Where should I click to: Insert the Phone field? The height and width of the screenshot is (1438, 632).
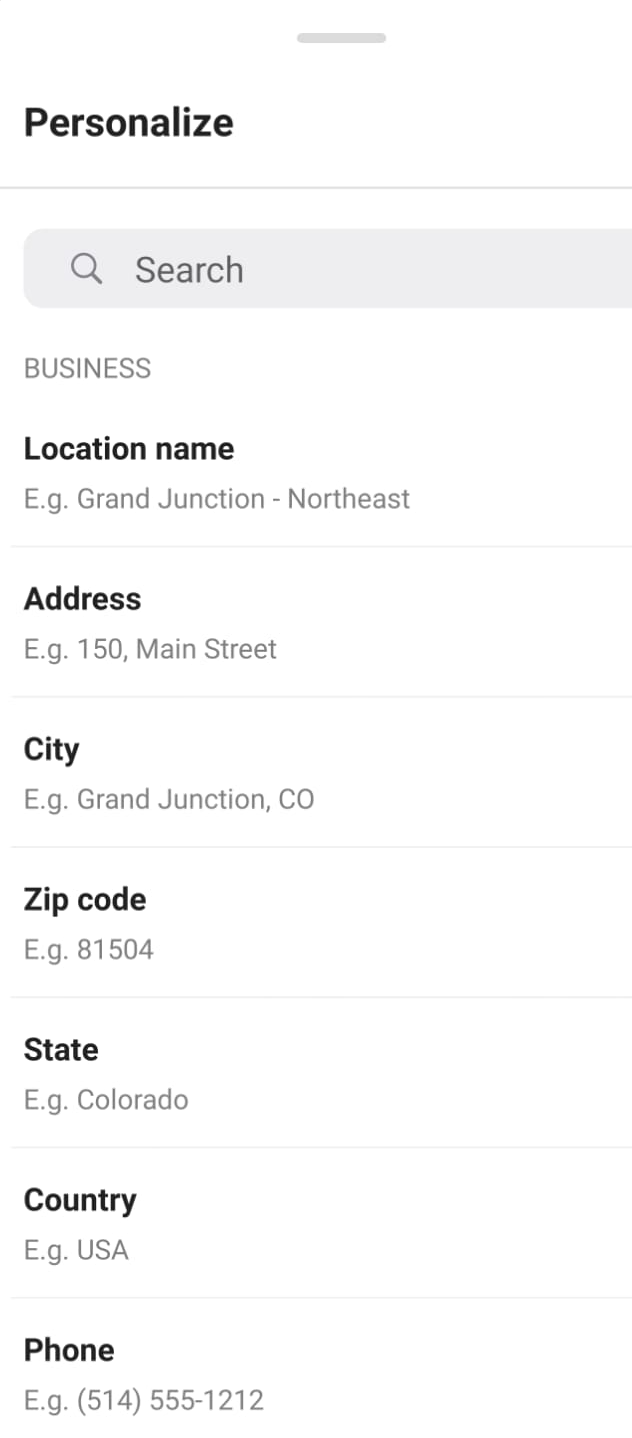coord(322,1369)
